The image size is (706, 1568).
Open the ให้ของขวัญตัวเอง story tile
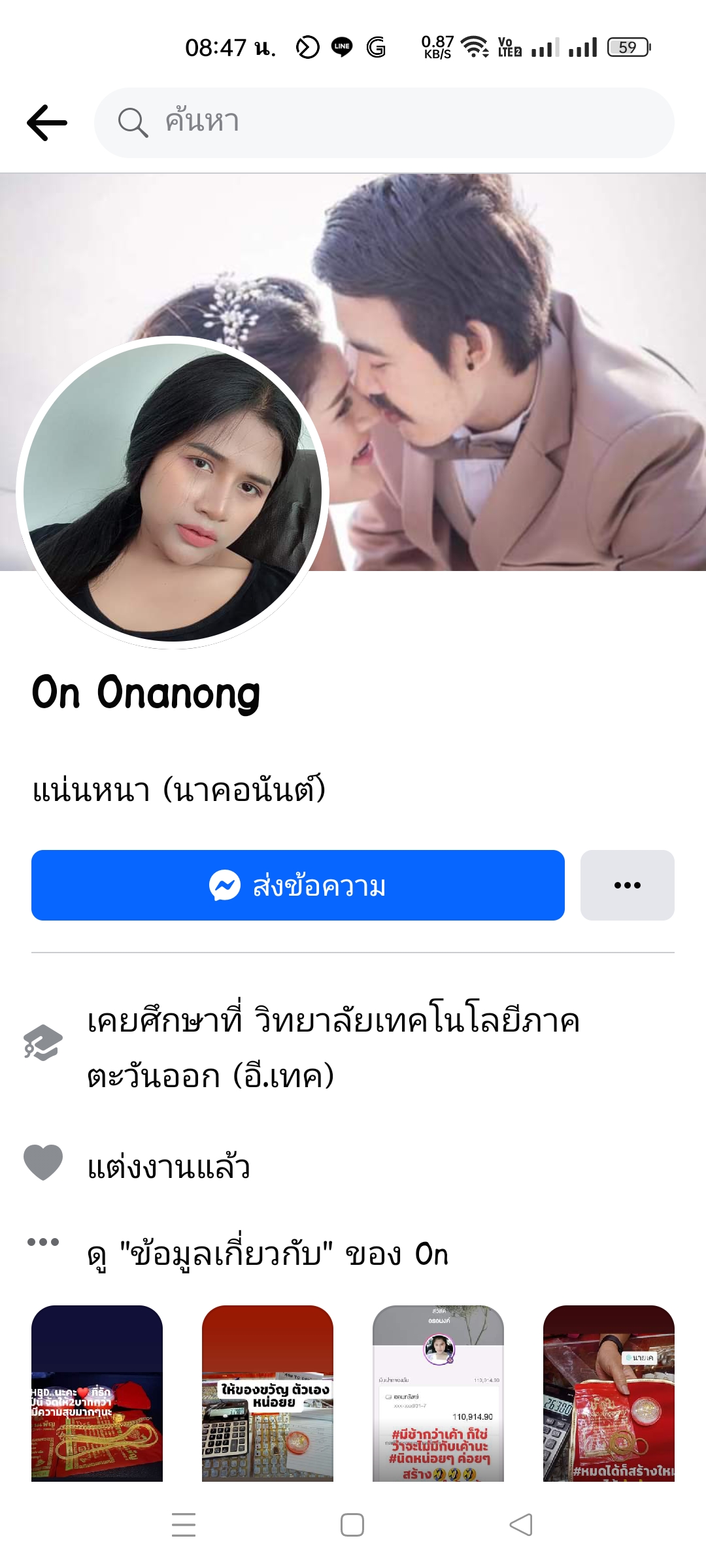(267, 1393)
